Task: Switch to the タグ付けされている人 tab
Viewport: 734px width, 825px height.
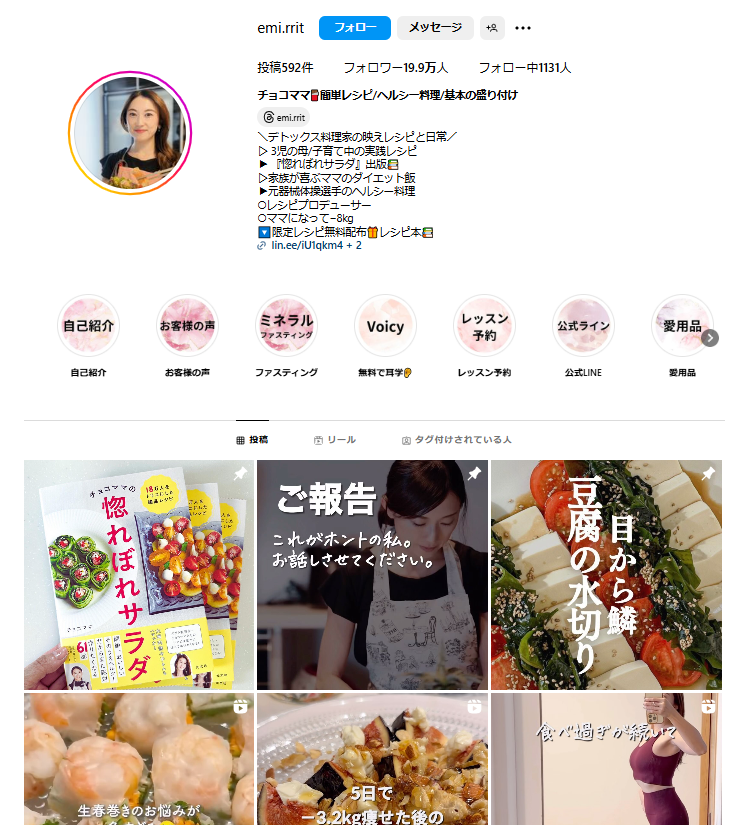Action: click(456, 440)
